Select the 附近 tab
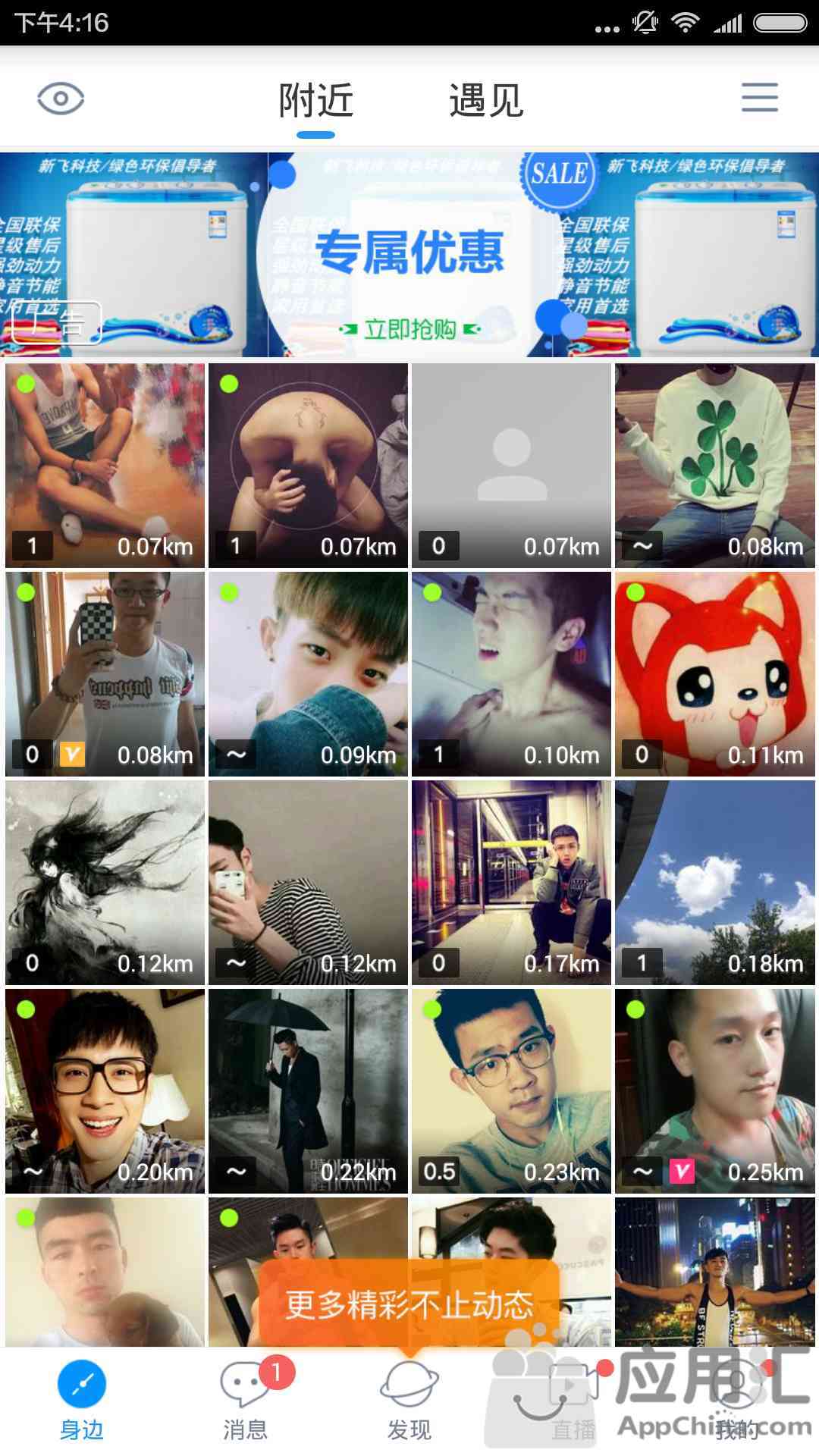This screenshot has height=1456, width=819. coord(315,101)
